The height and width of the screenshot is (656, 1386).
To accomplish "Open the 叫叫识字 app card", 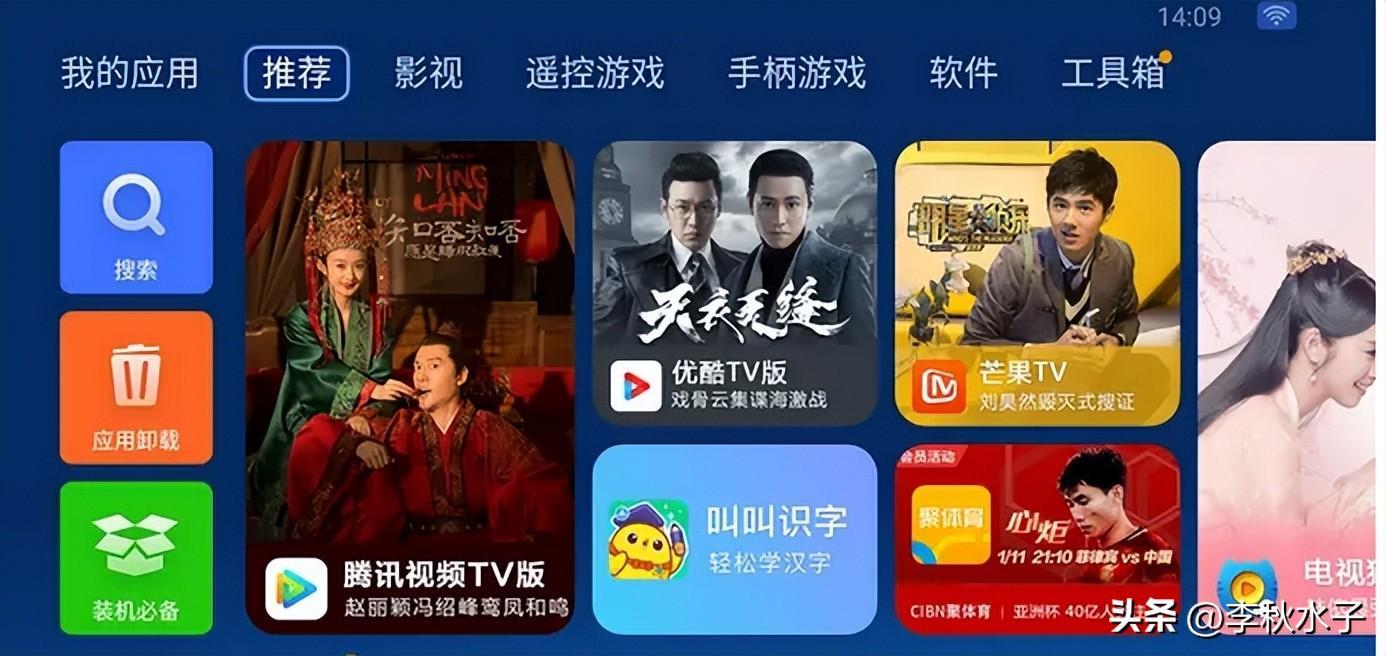I will tap(735, 539).
